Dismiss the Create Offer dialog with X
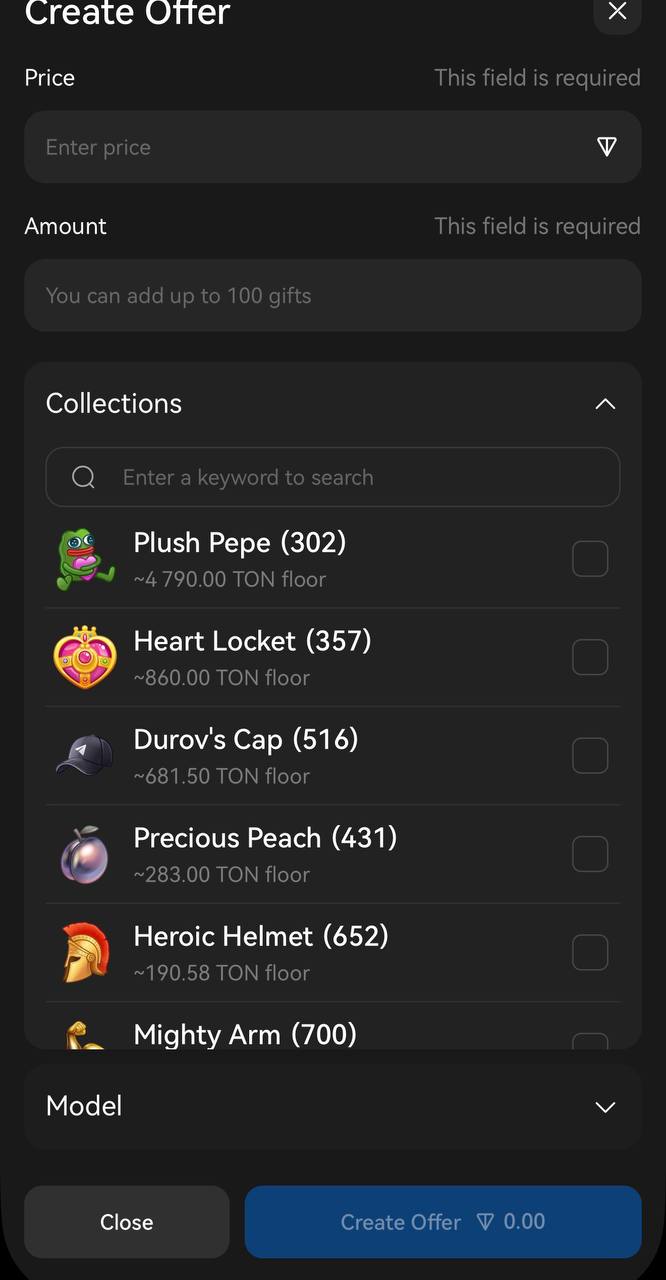Image resolution: width=666 pixels, height=1280 pixels. click(617, 12)
